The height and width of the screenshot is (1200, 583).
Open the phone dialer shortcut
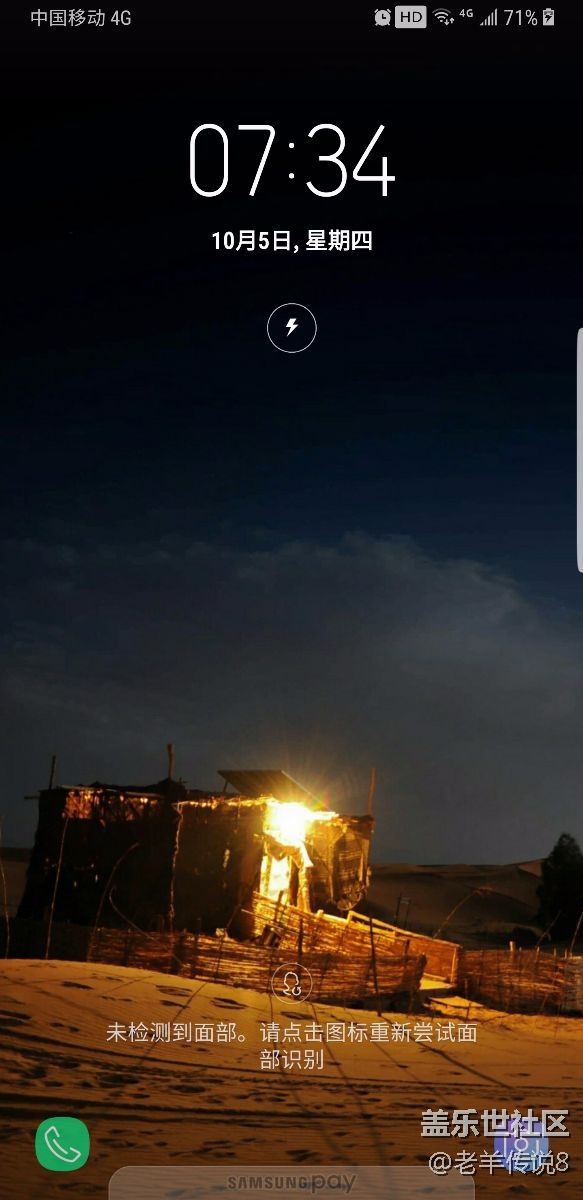(63, 1144)
